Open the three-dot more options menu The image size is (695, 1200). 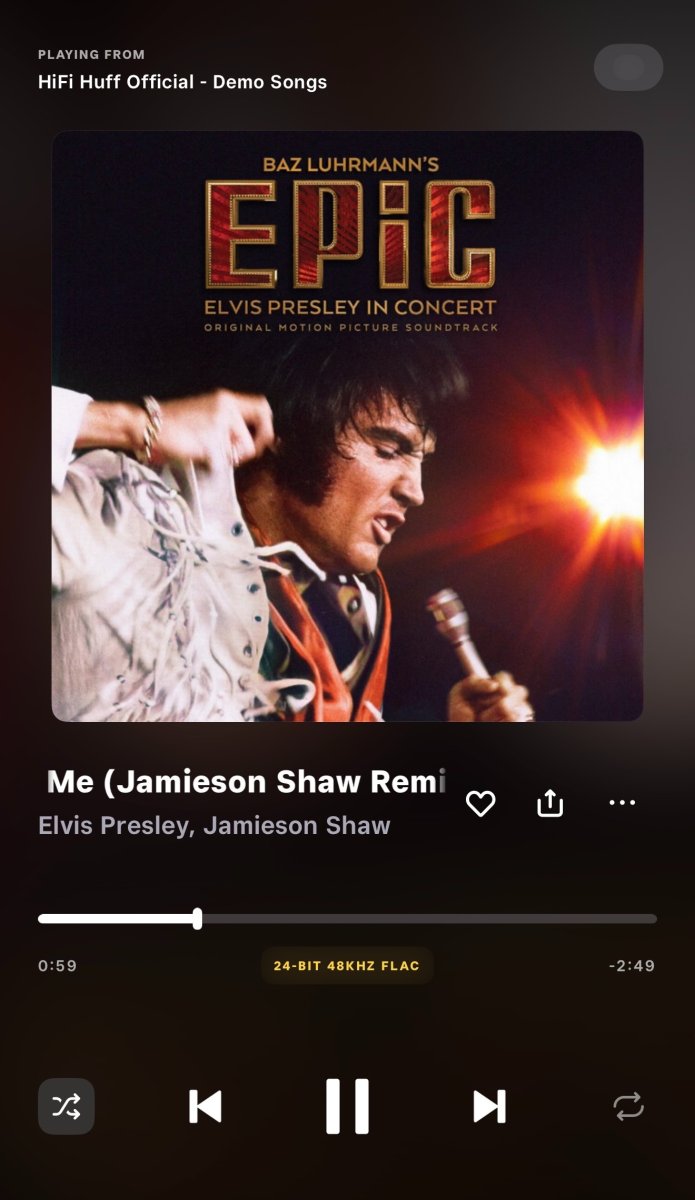(622, 803)
